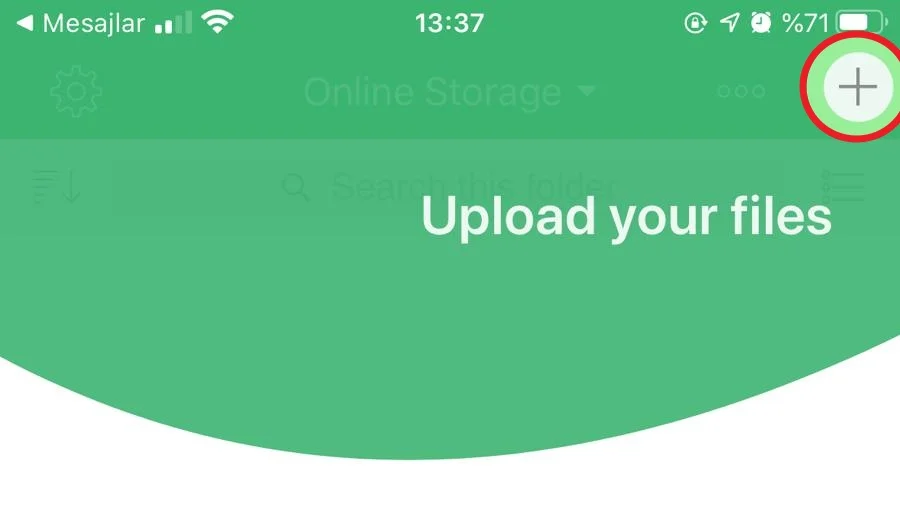Return to the Mesajlar app

point(84,23)
